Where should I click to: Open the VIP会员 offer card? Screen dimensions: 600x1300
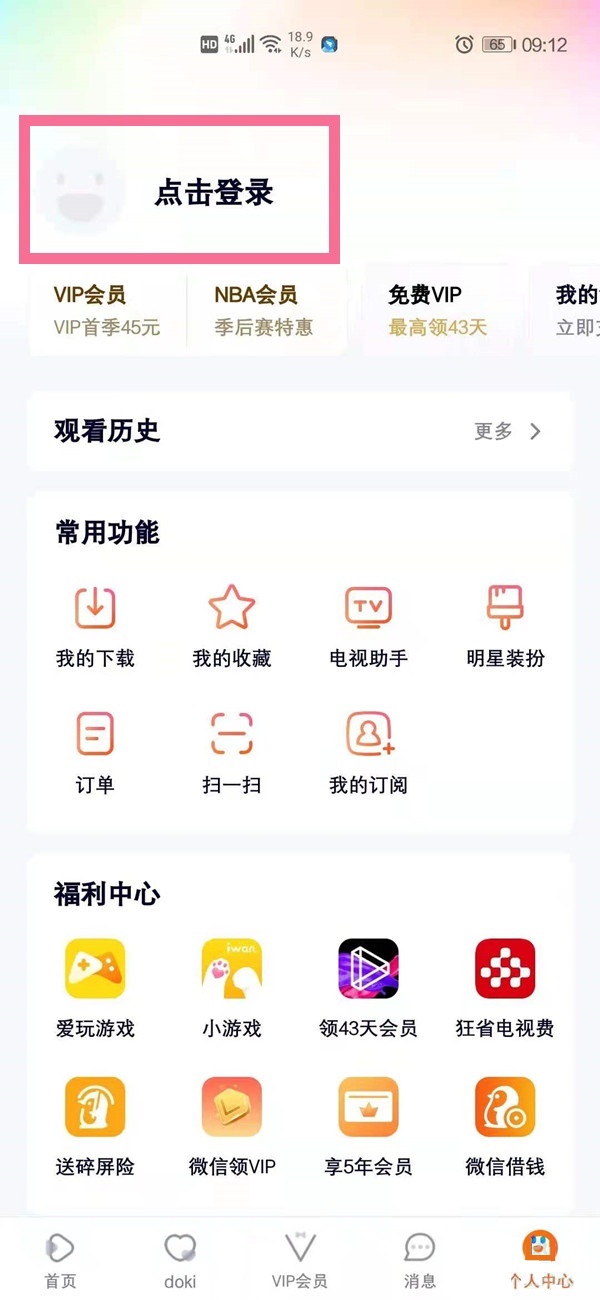[107, 310]
